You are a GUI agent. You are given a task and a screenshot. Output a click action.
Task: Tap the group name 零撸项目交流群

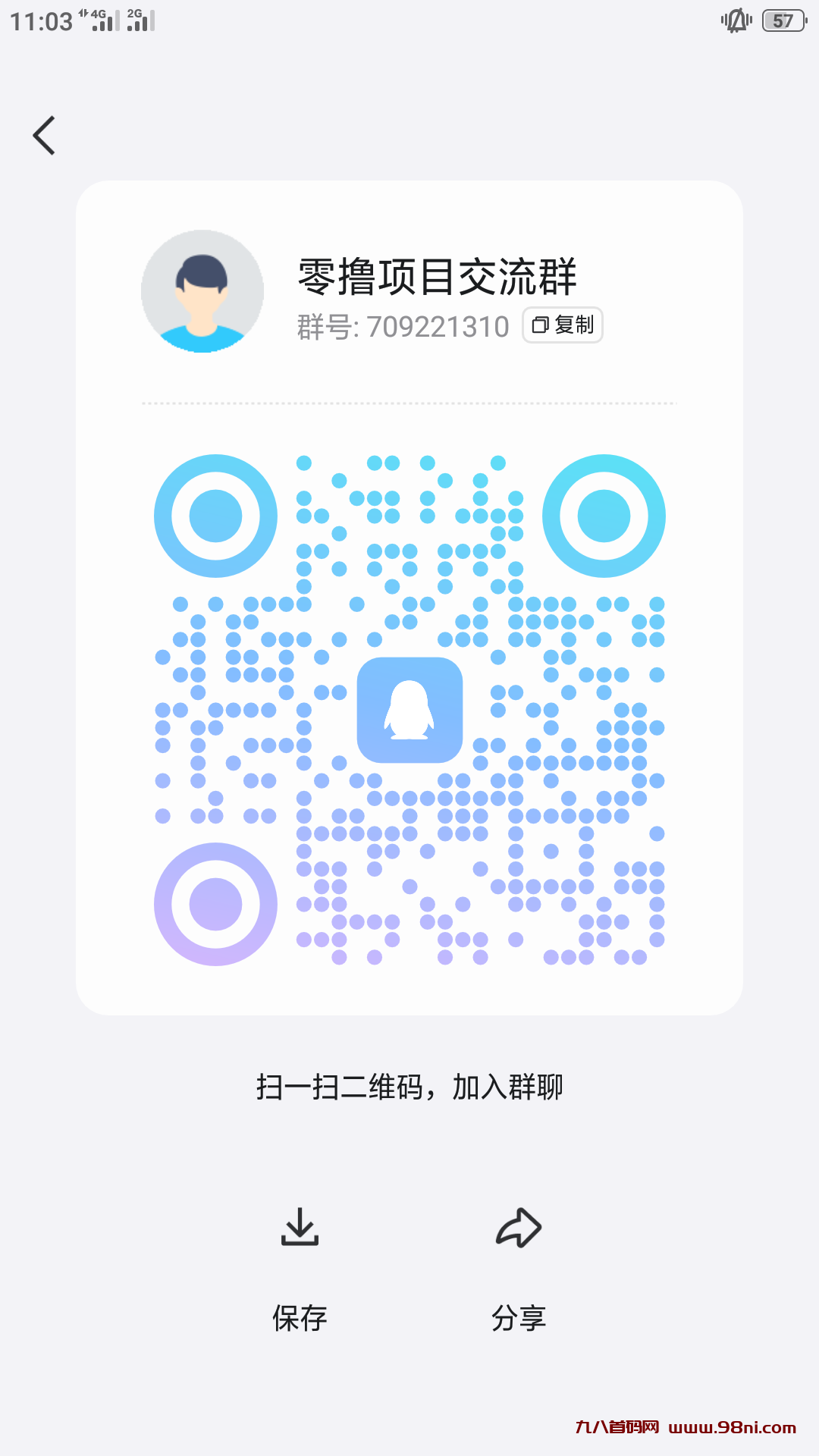(437, 278)
